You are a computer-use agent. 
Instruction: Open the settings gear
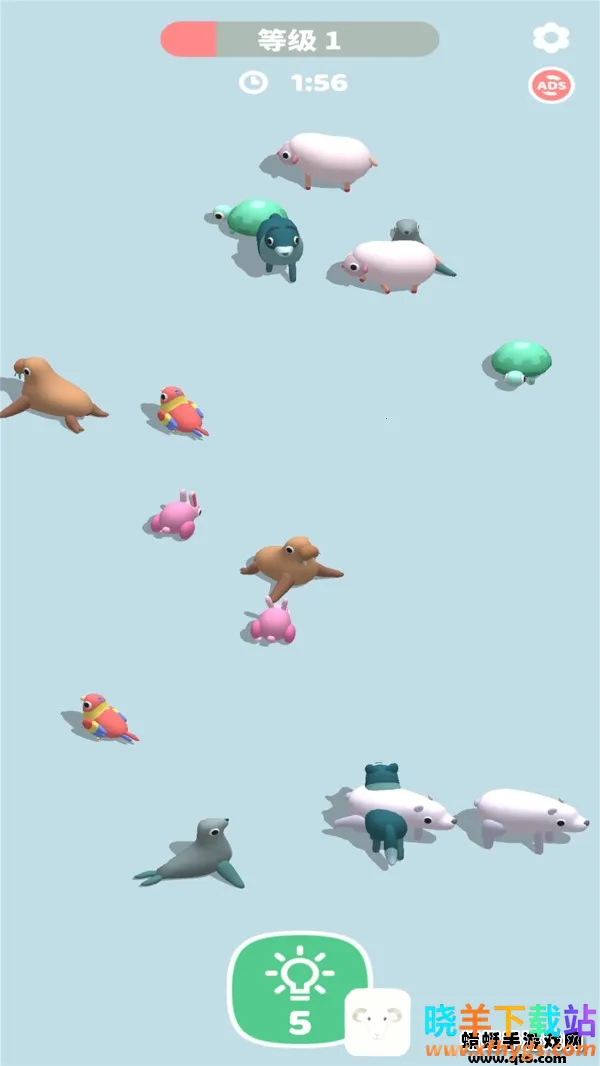coord(551,38)
